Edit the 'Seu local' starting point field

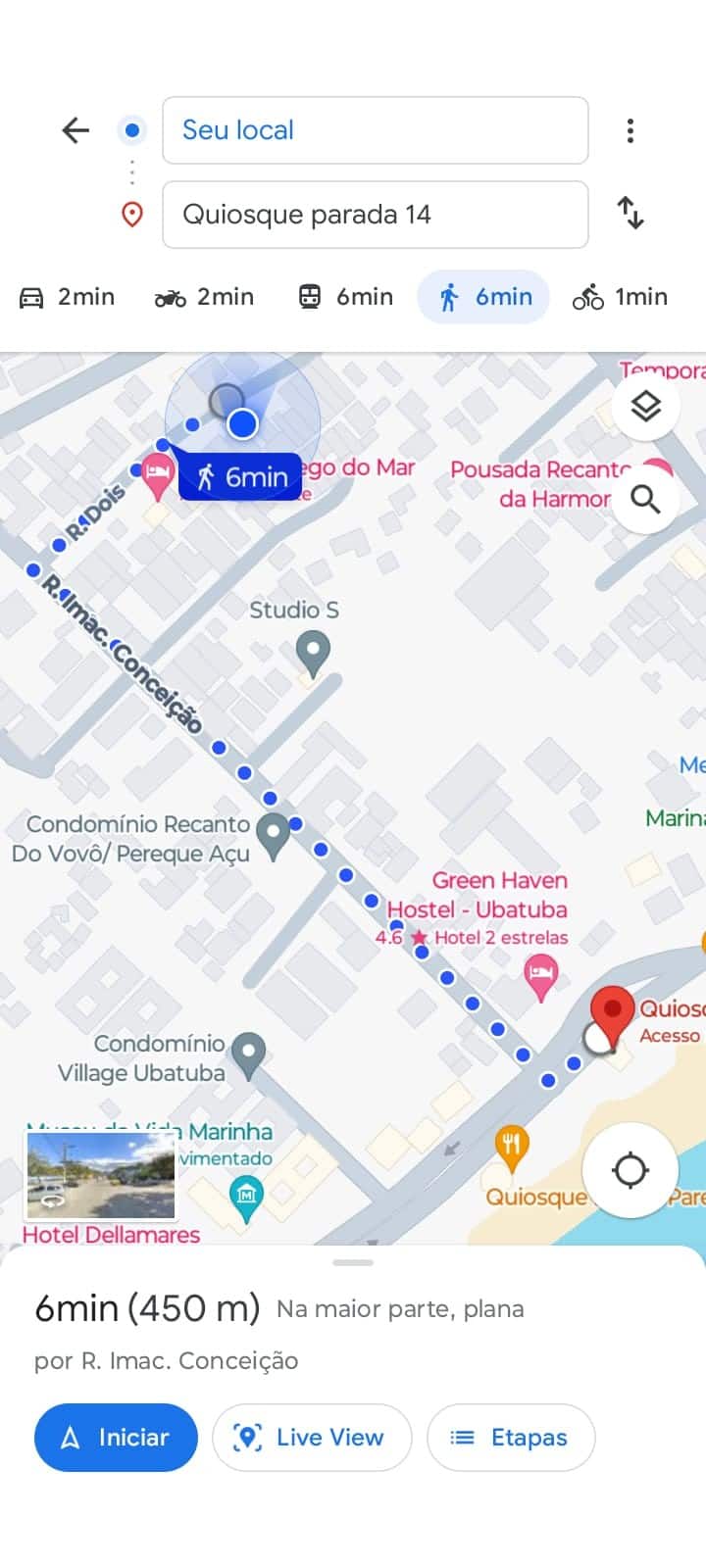click(x=375, y=130)
